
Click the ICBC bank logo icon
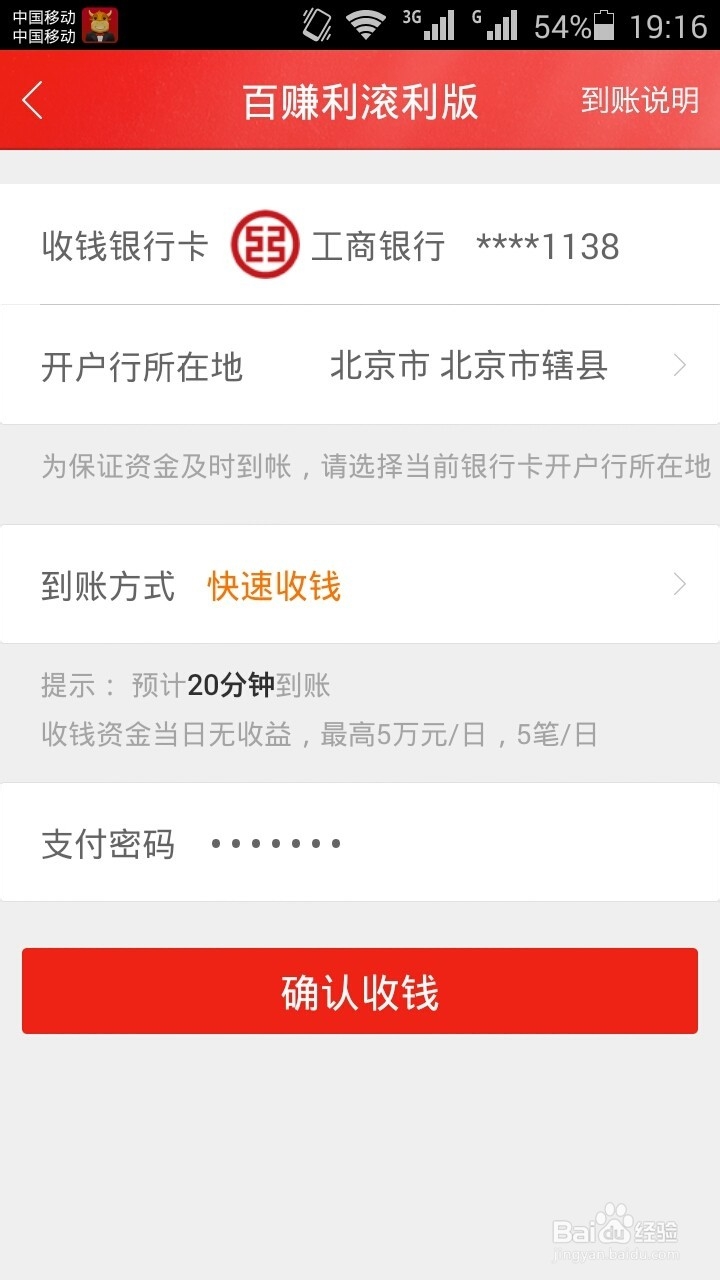(x=266, y=244)
